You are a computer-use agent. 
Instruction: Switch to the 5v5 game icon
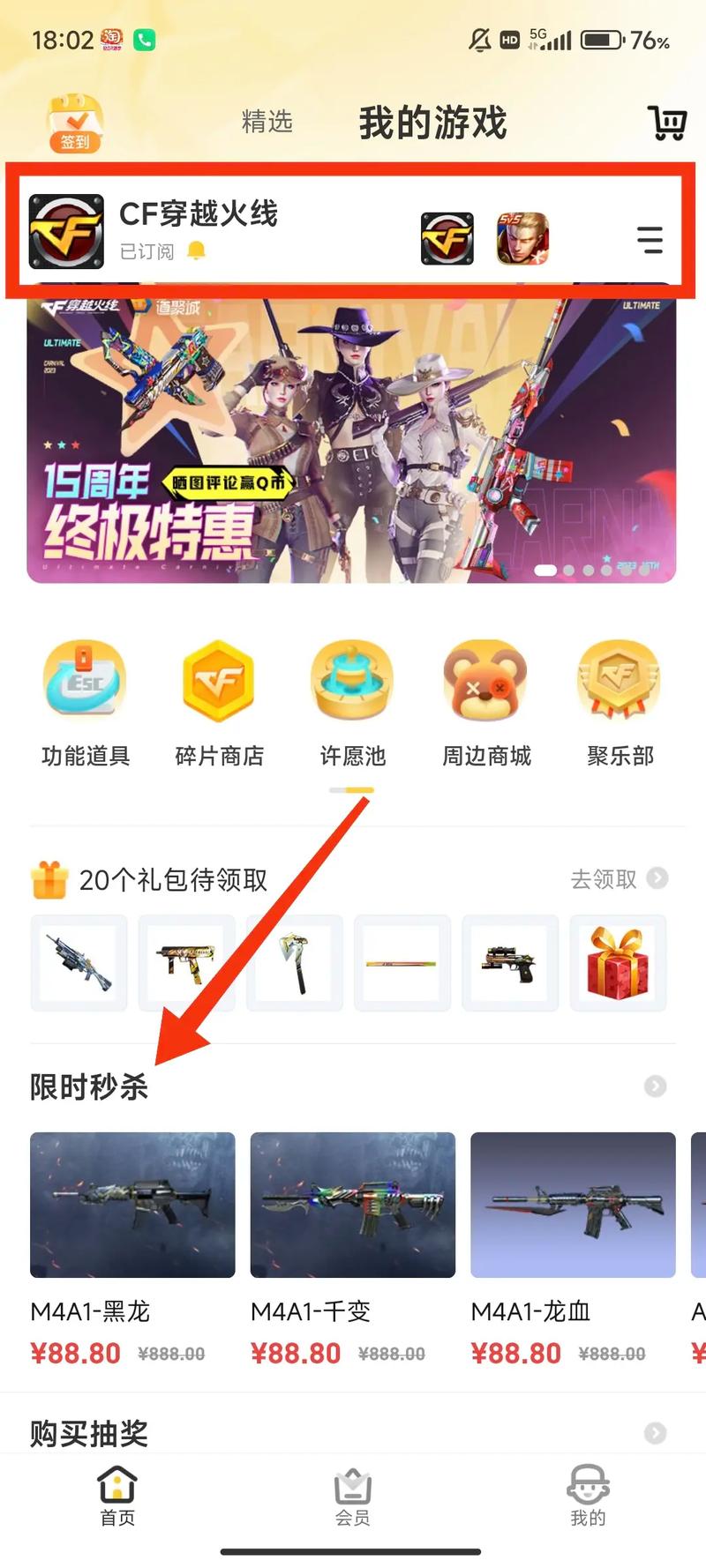coord(522,239)
